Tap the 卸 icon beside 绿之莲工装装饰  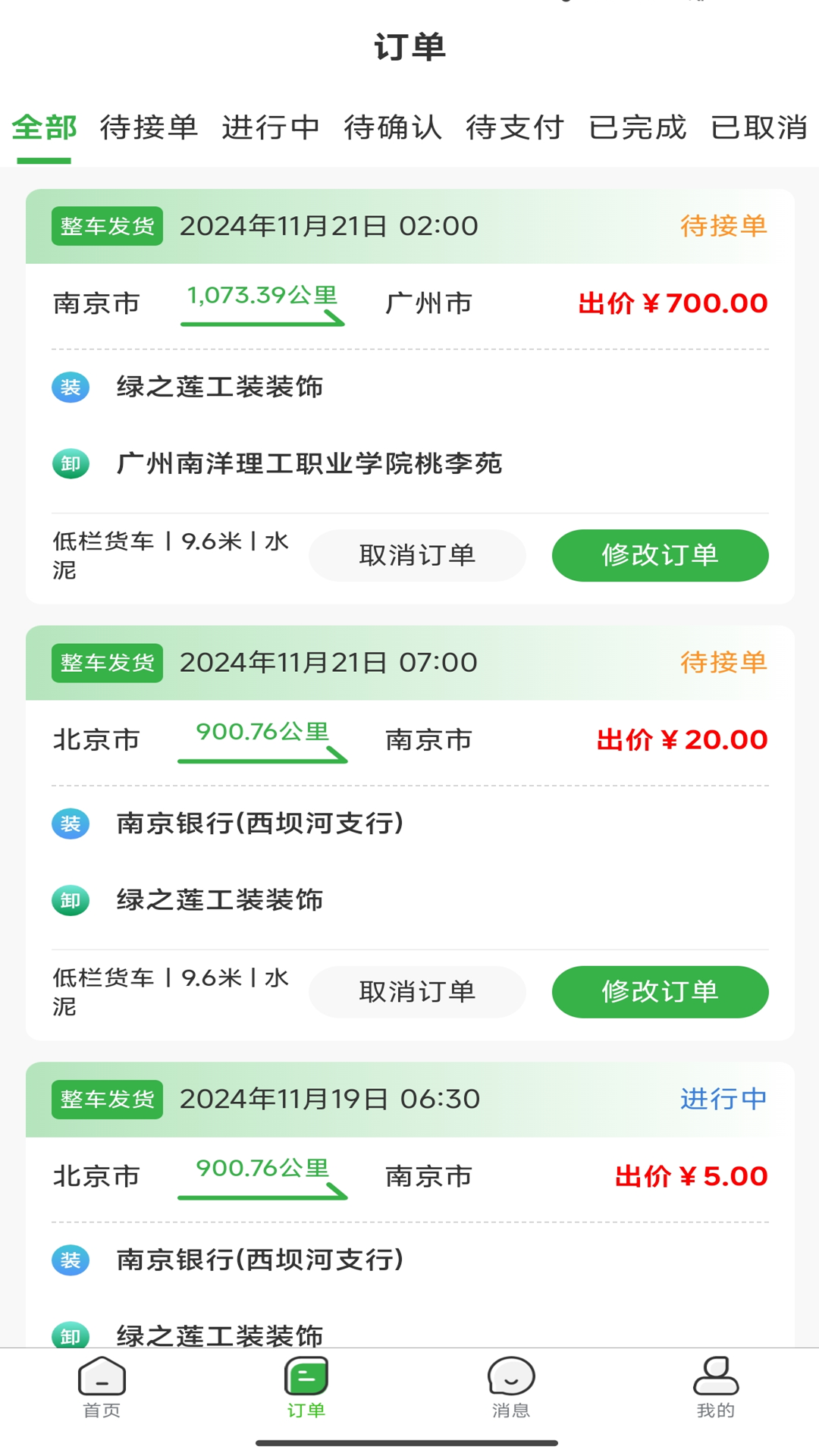[x=70, y=901]
